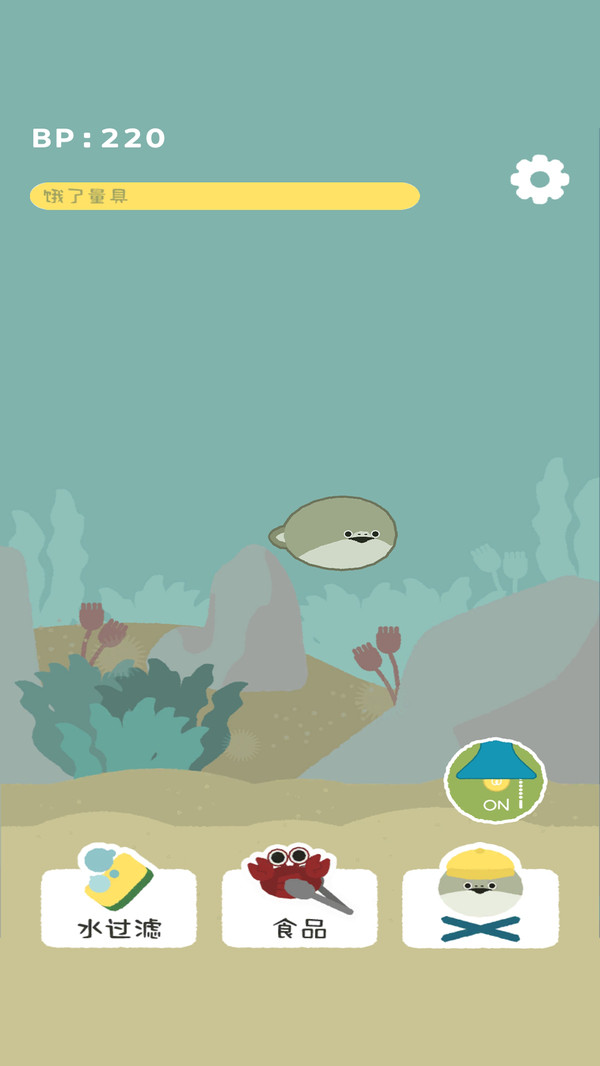Tap the swimming pufferfish
Screen dimensions: 600x1066
tap(338, 533)
